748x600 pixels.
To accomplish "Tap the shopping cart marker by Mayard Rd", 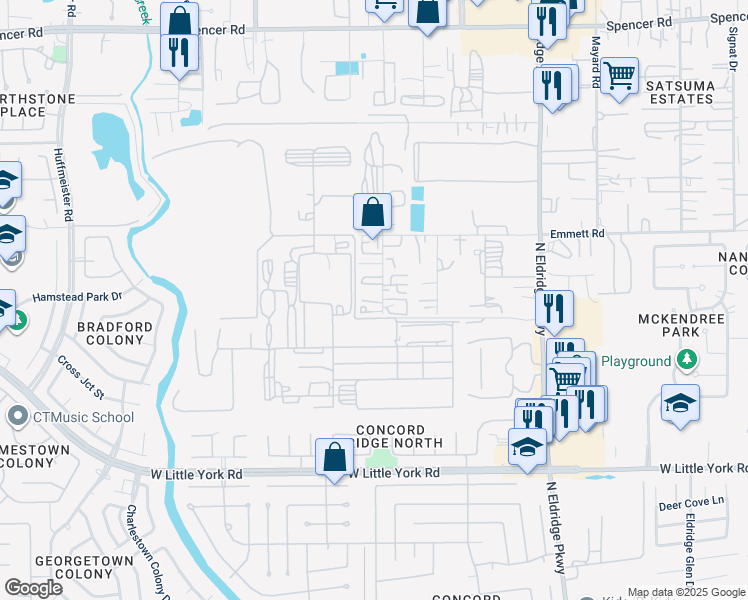I will click(x=619, y=75).
